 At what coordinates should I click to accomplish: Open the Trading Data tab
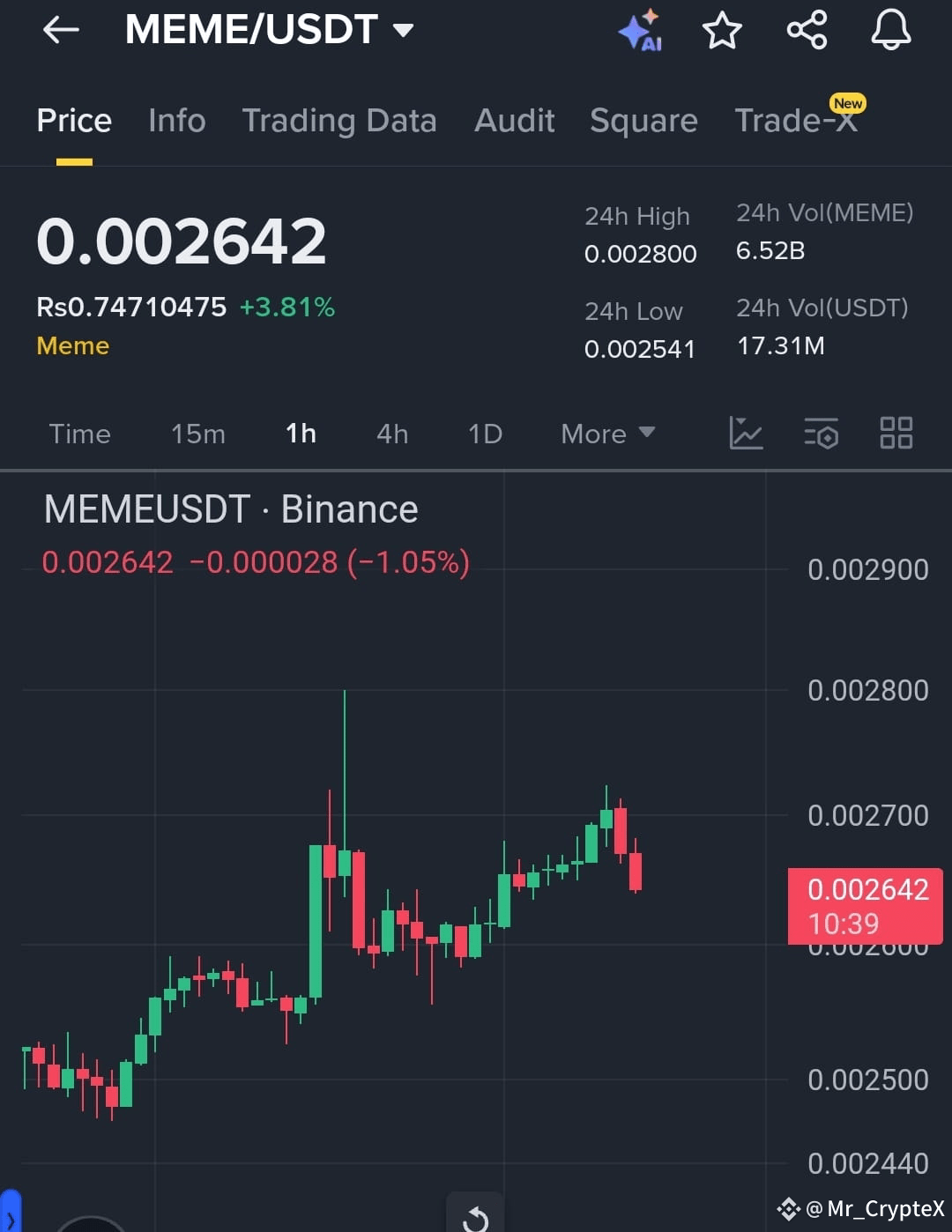338,121
